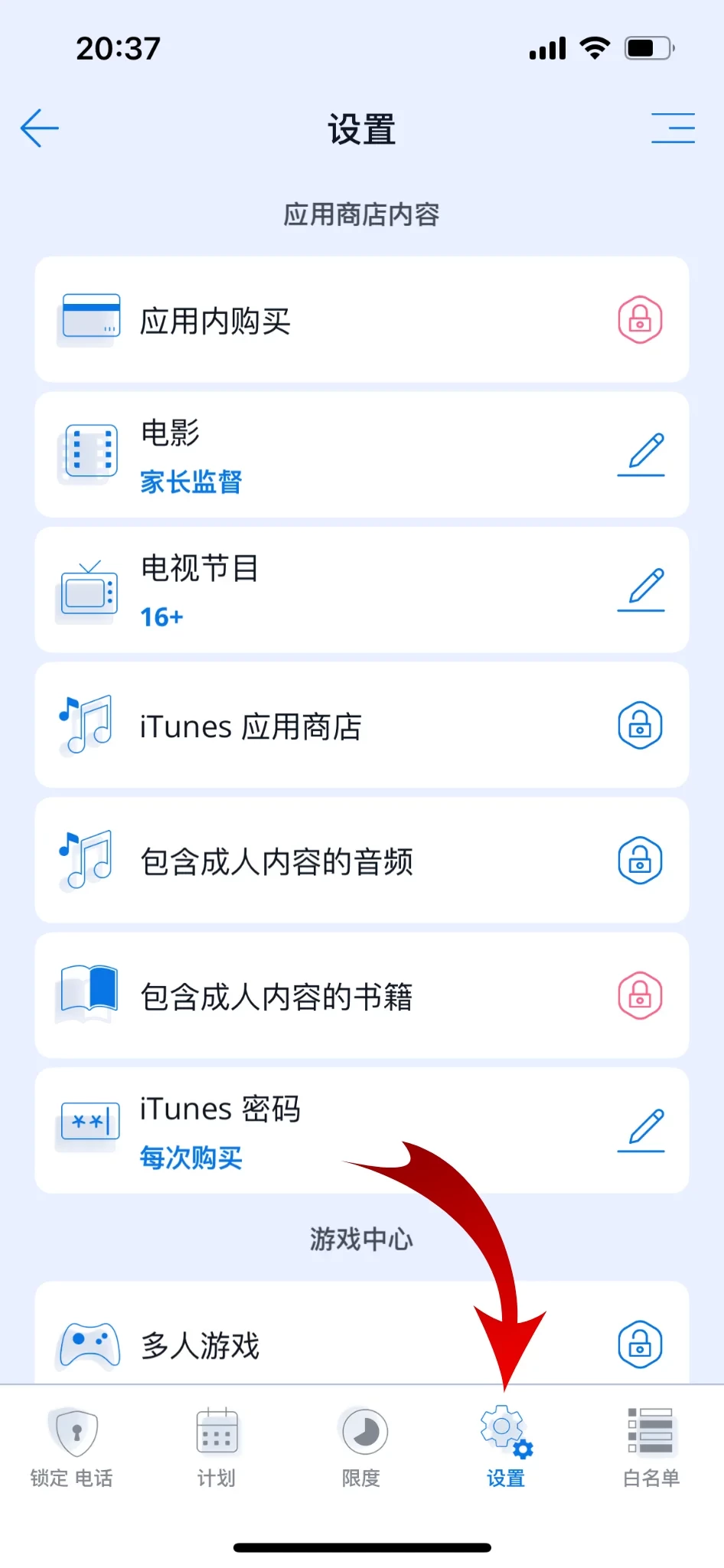Toggle the lock for iTunes 应用商店
724x1568 pixels.
click(x=640, y=725)
